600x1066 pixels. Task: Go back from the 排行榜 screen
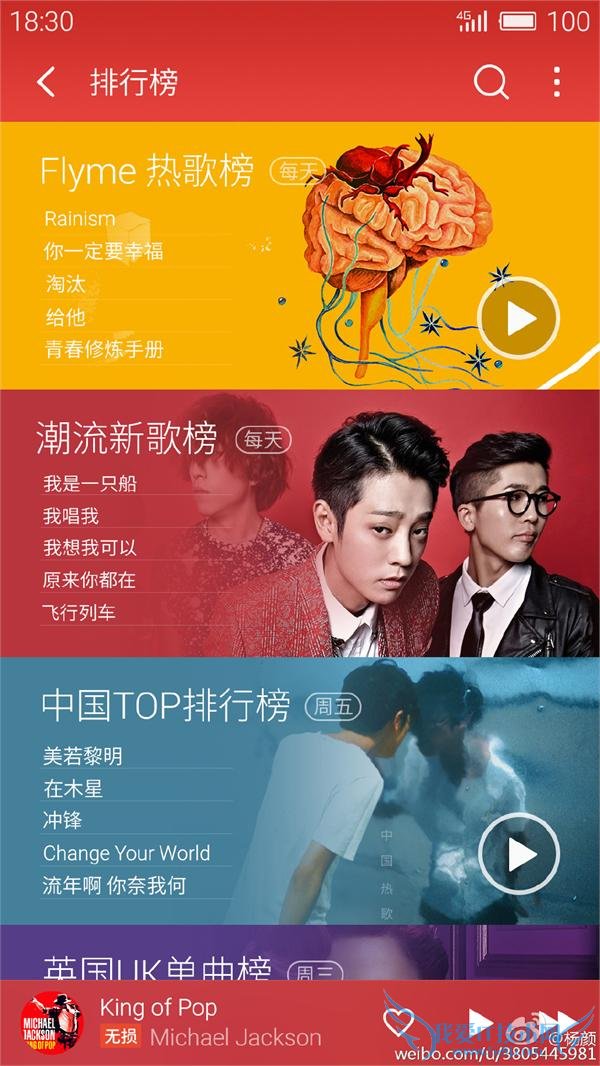click(46, 82)
